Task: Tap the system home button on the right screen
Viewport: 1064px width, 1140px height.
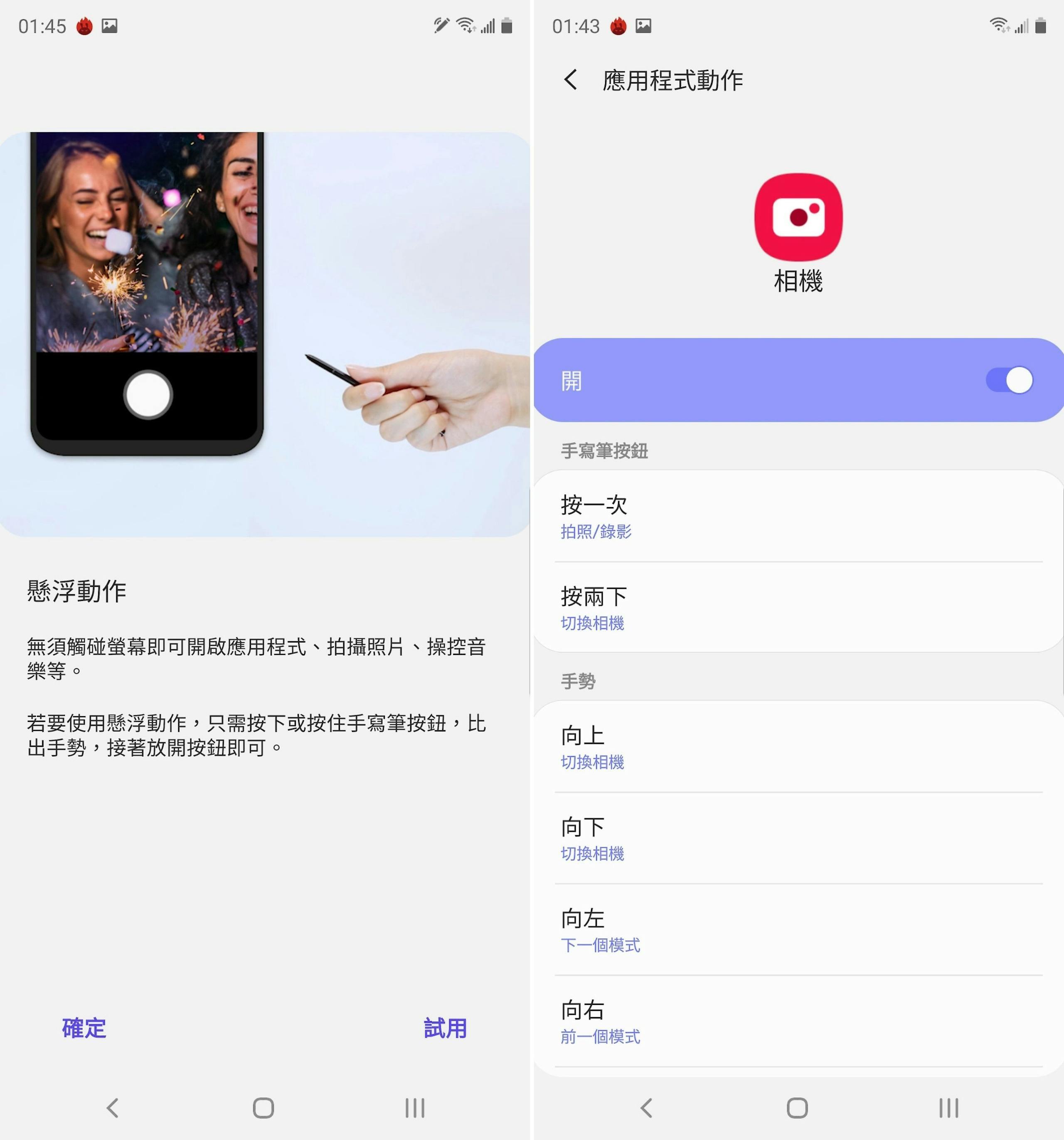Action: coord(797,1108)
